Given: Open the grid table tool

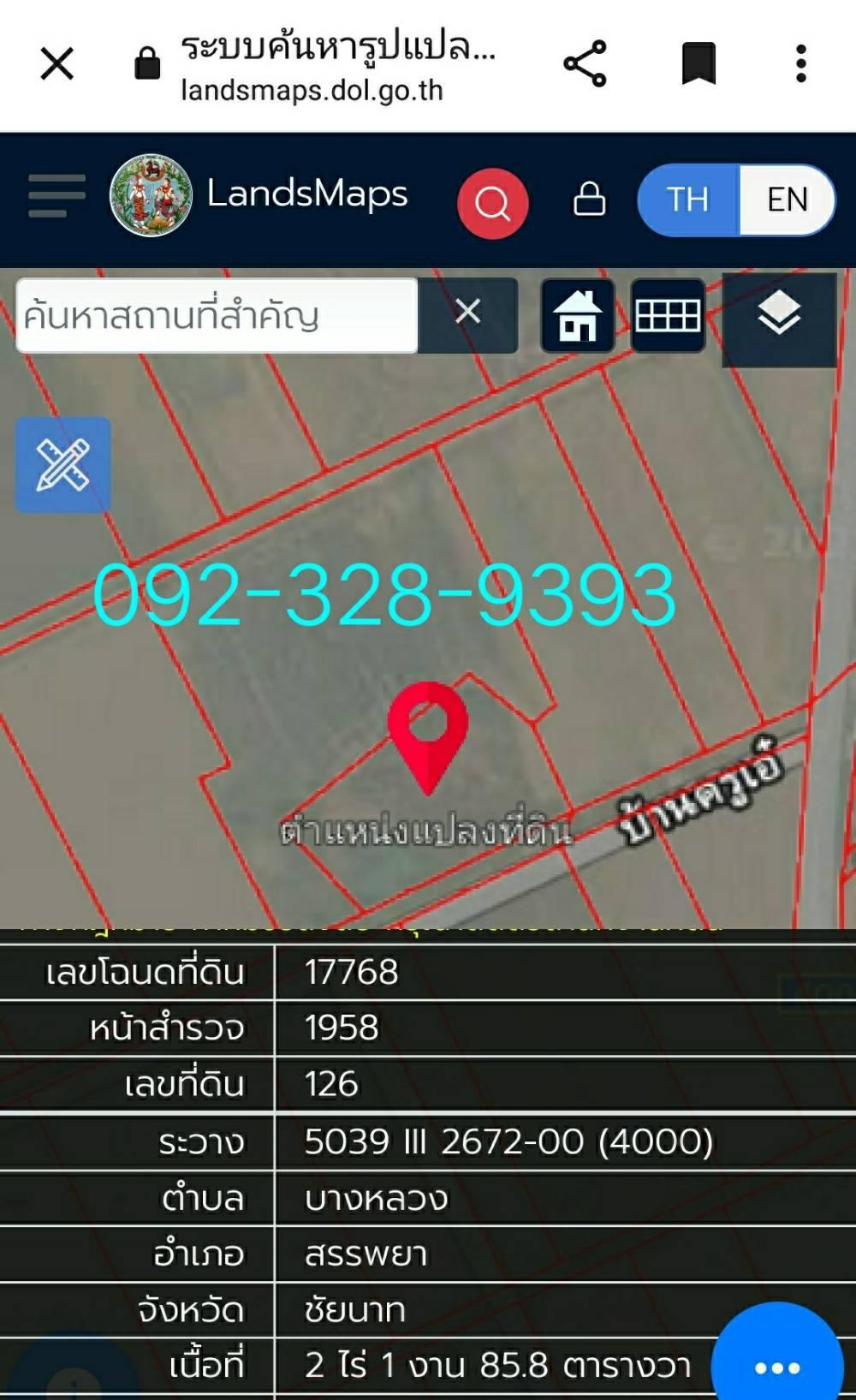Looking at the screenshot, I should 668,316.
